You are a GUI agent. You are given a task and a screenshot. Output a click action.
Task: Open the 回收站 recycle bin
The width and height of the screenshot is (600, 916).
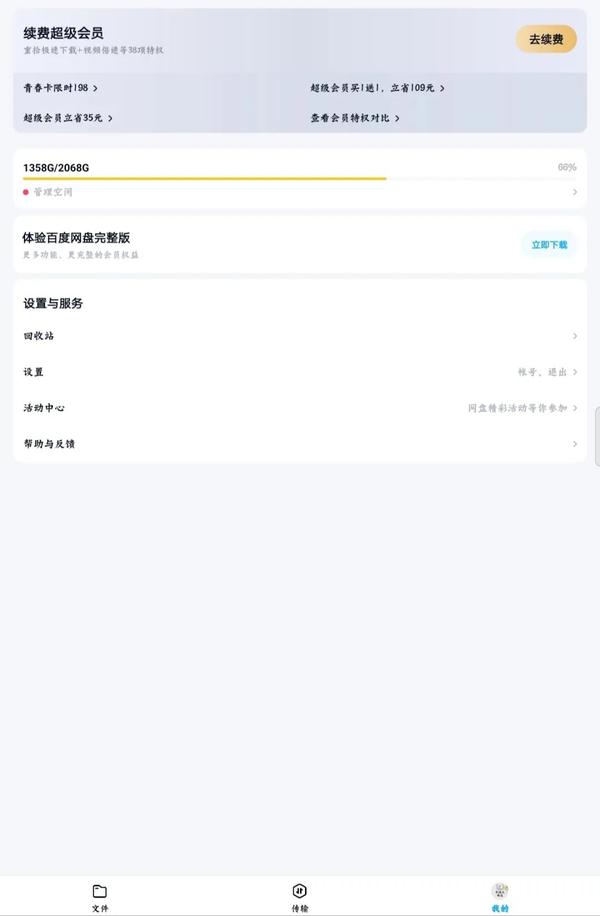[x=299, y=336]
